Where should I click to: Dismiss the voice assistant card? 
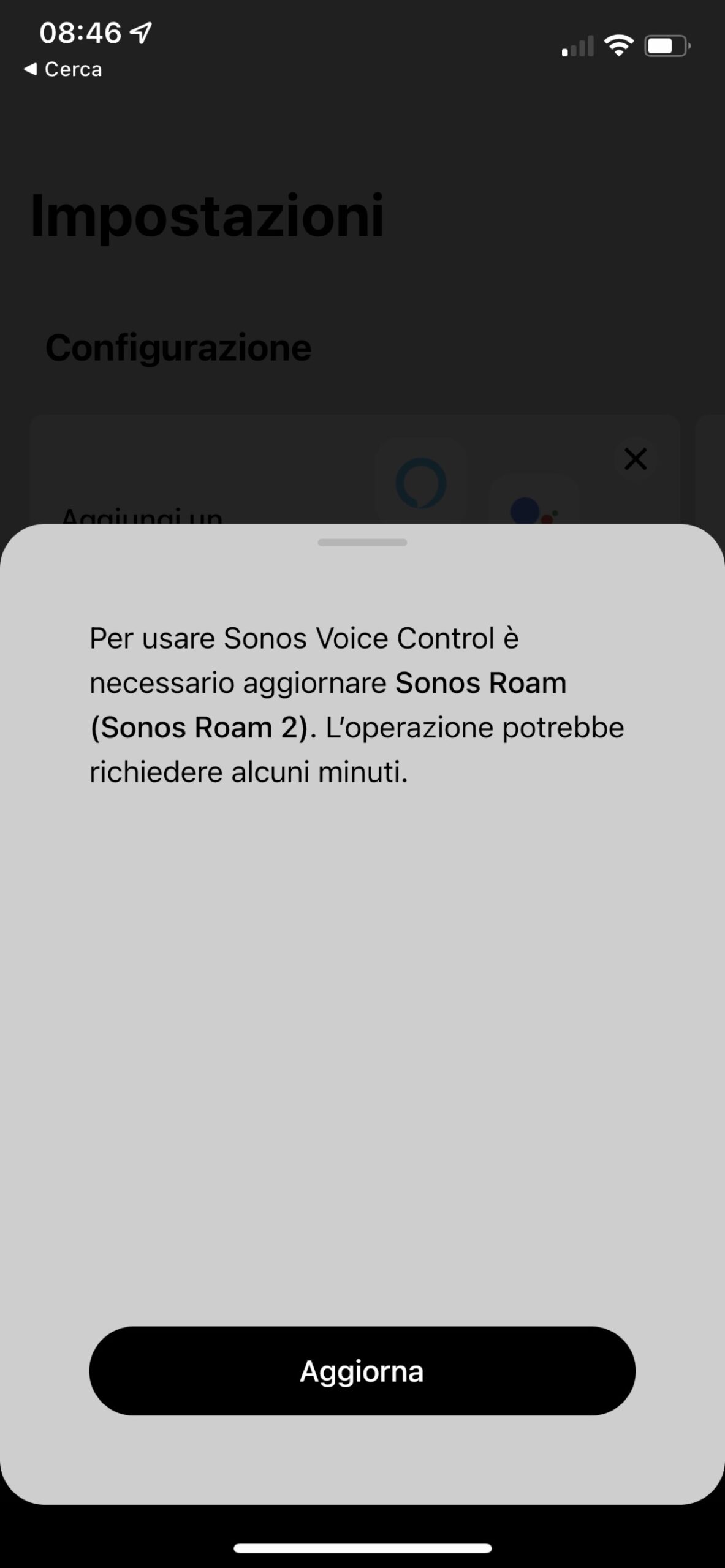tap(635, 458)
